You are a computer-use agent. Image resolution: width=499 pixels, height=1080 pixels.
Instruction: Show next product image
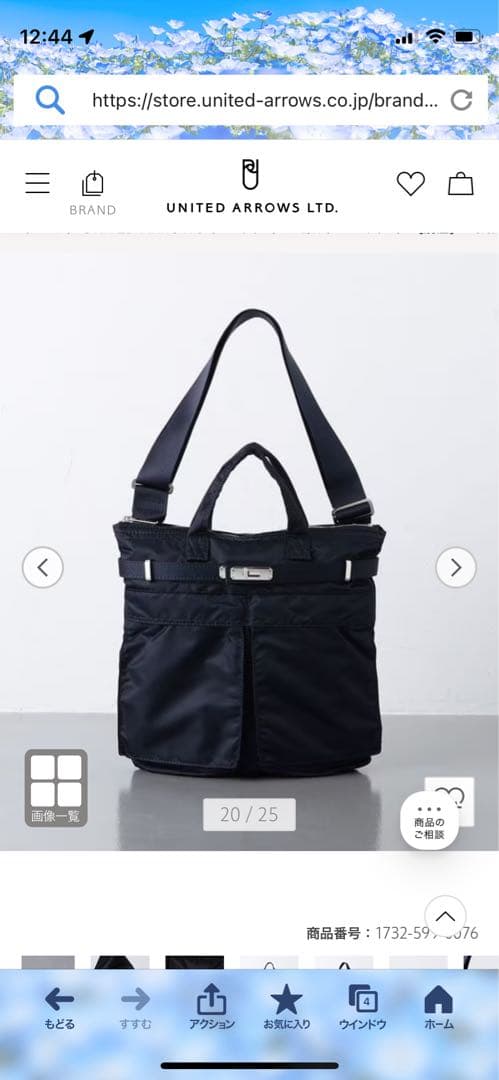[456, 568]
